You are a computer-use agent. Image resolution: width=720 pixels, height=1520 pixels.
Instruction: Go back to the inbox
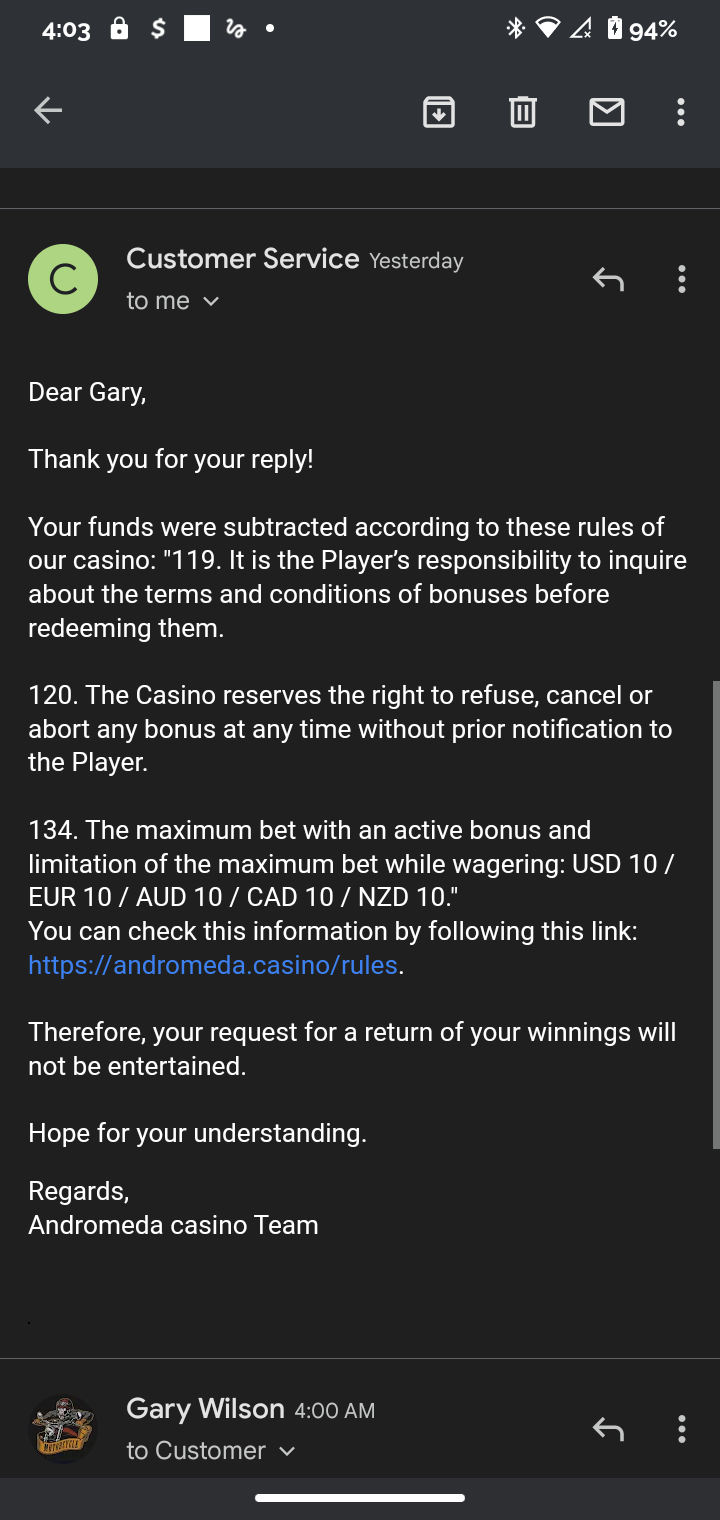click(48, 111)
